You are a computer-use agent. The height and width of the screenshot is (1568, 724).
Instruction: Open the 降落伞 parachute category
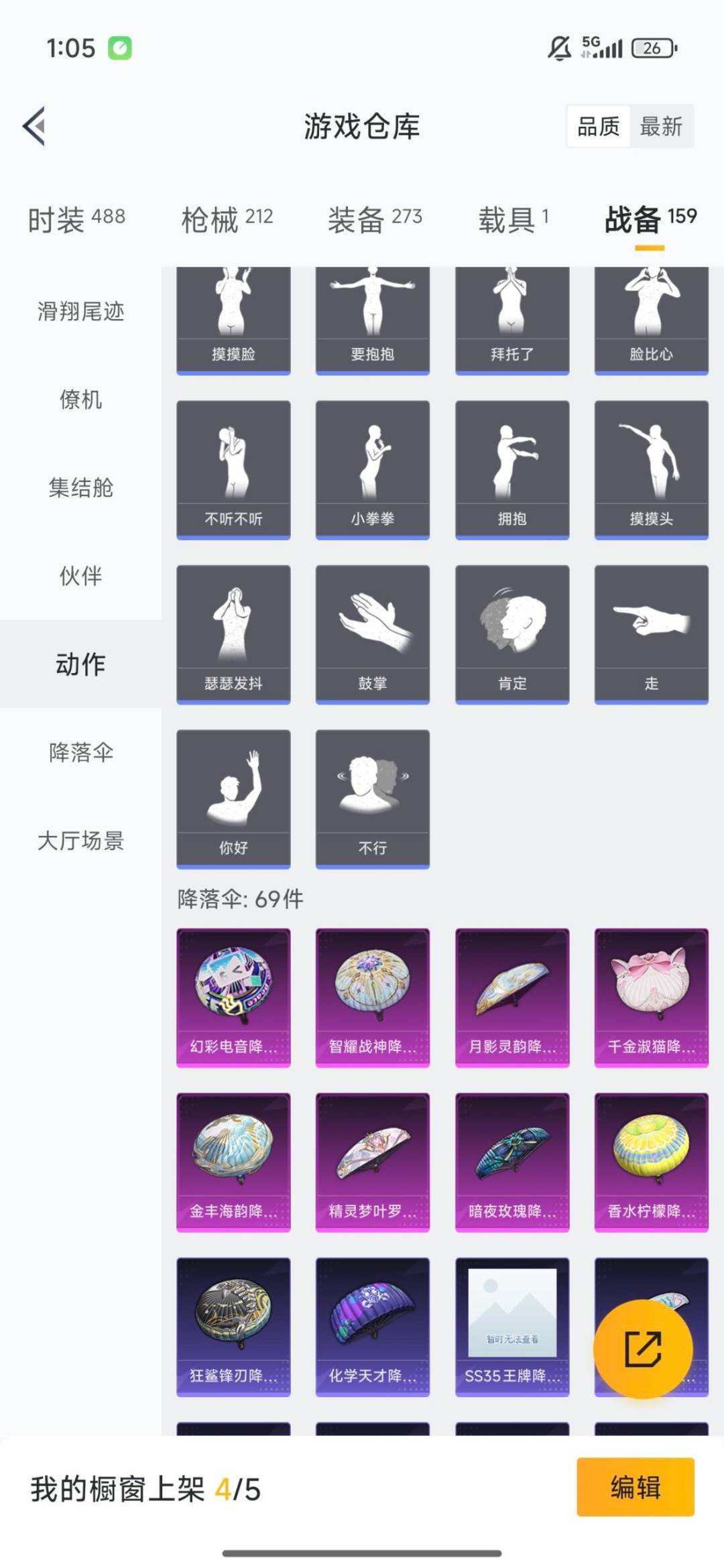81,753
